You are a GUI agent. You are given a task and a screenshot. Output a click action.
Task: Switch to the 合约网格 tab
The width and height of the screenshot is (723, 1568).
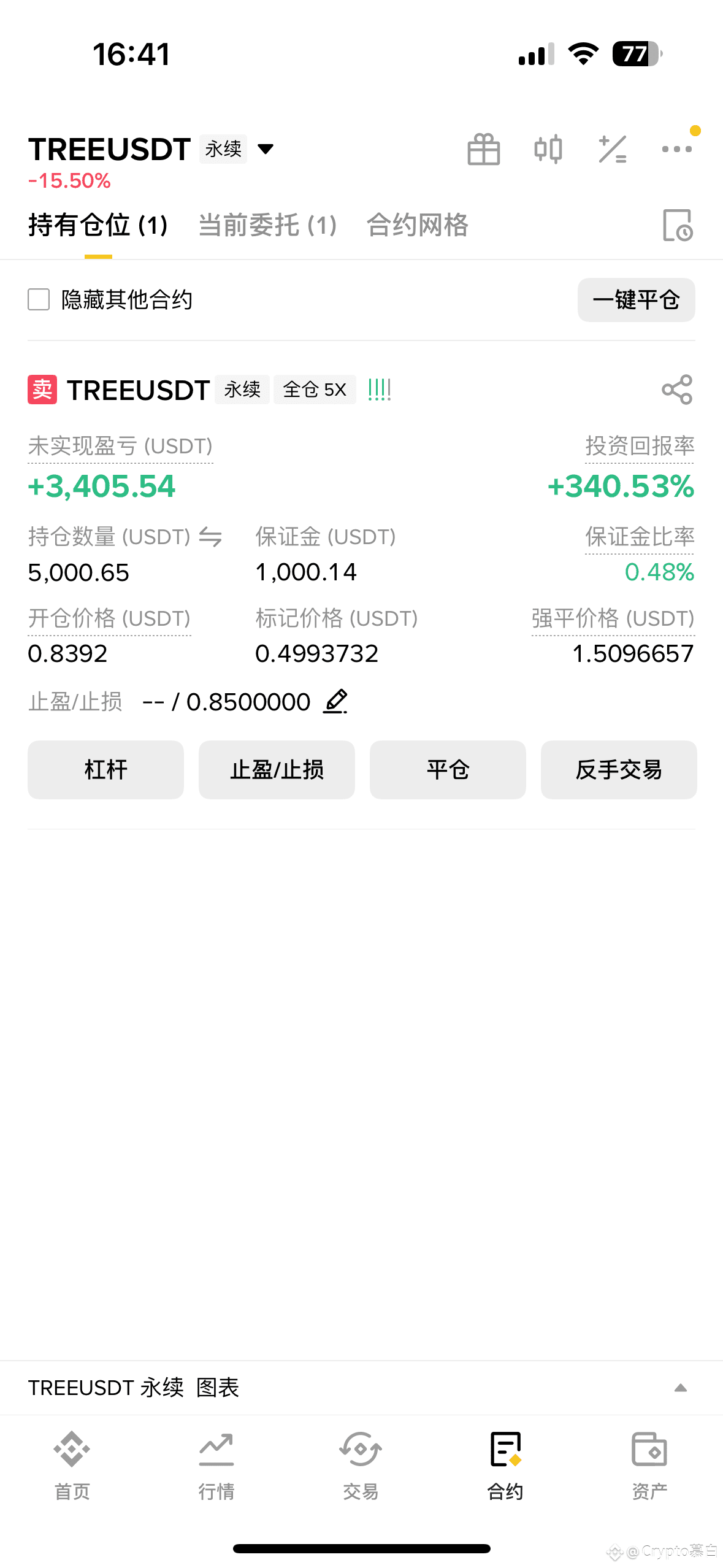417,225
